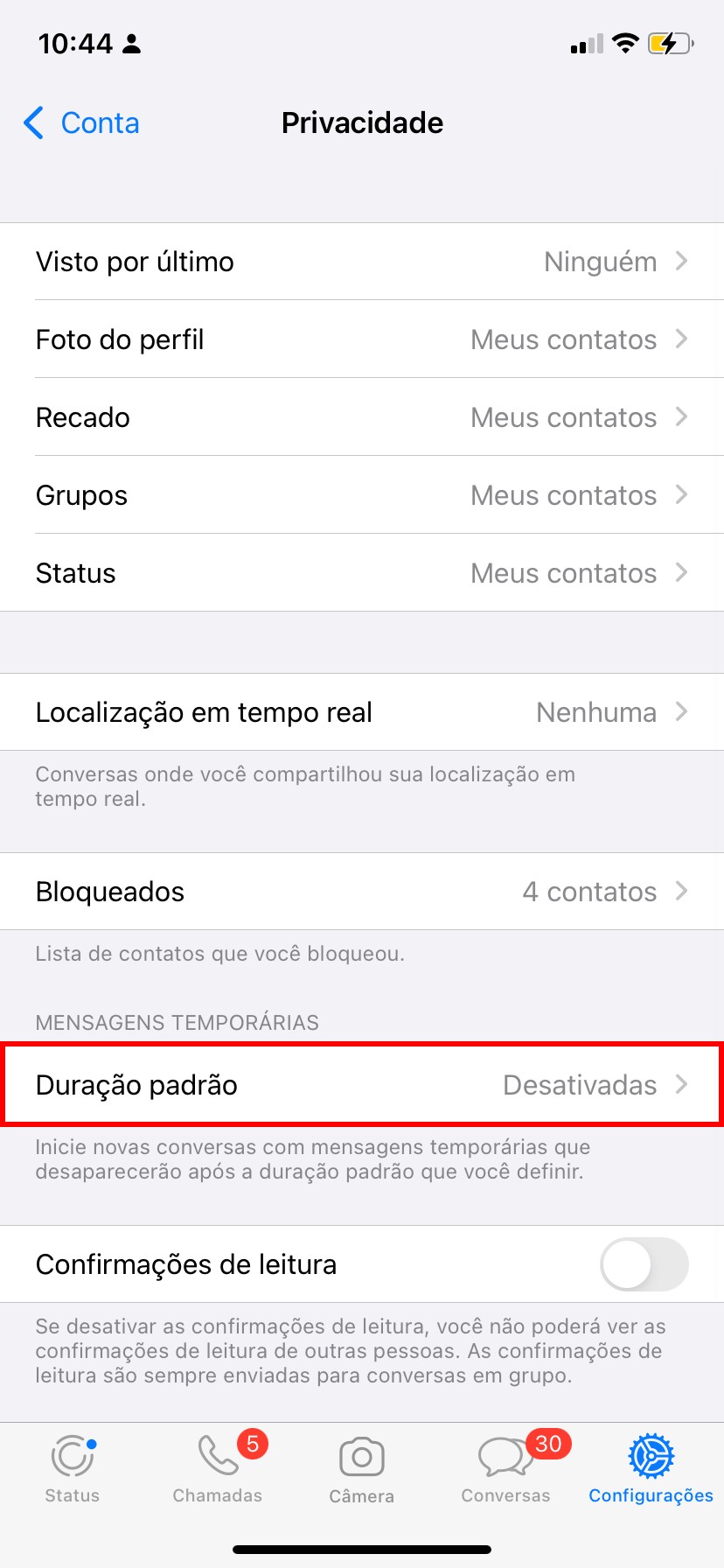Open Visto por último setting
This screenshot has width=724, height=1568.
362,262
